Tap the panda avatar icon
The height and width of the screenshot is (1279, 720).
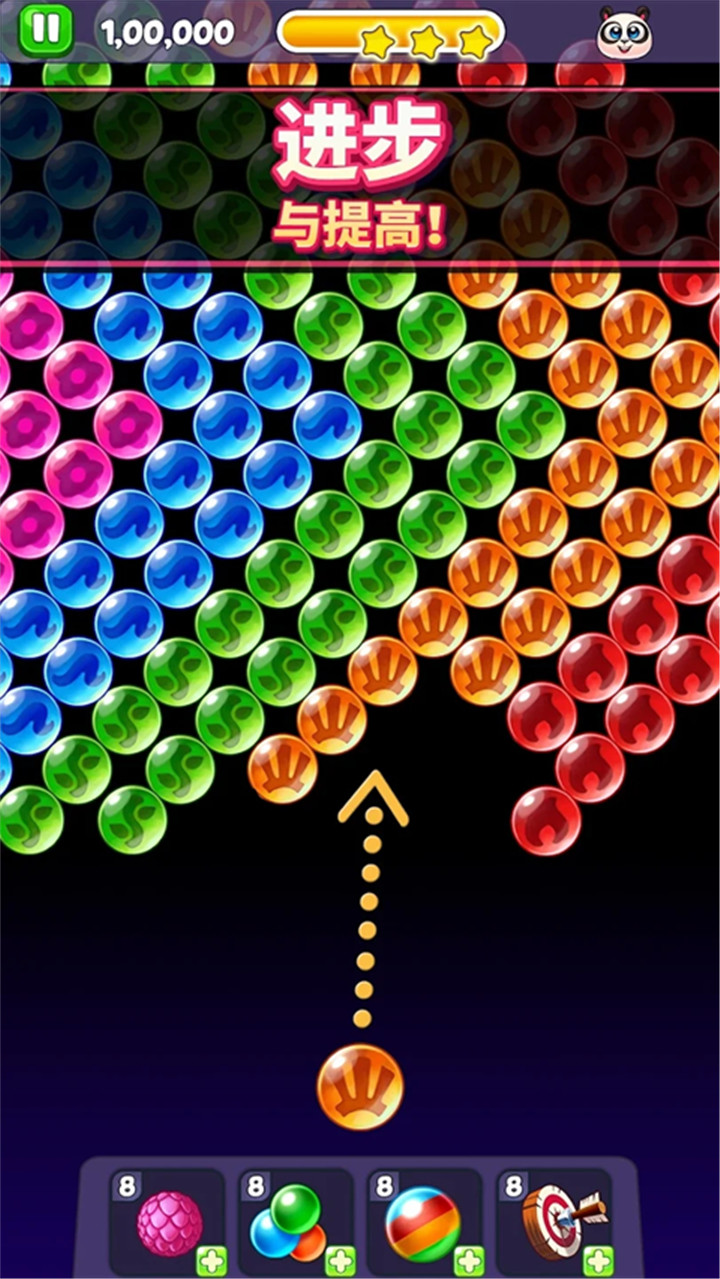click(624, 33)
